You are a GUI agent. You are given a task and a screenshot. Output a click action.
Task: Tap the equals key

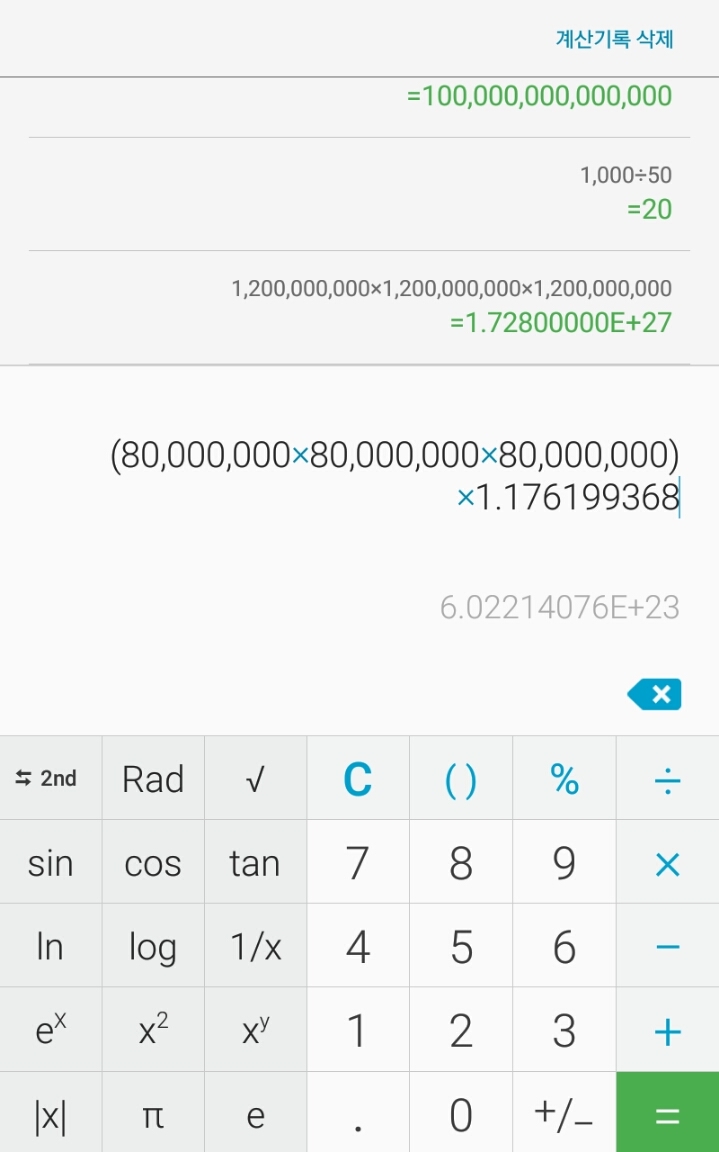coord(668,1113)
